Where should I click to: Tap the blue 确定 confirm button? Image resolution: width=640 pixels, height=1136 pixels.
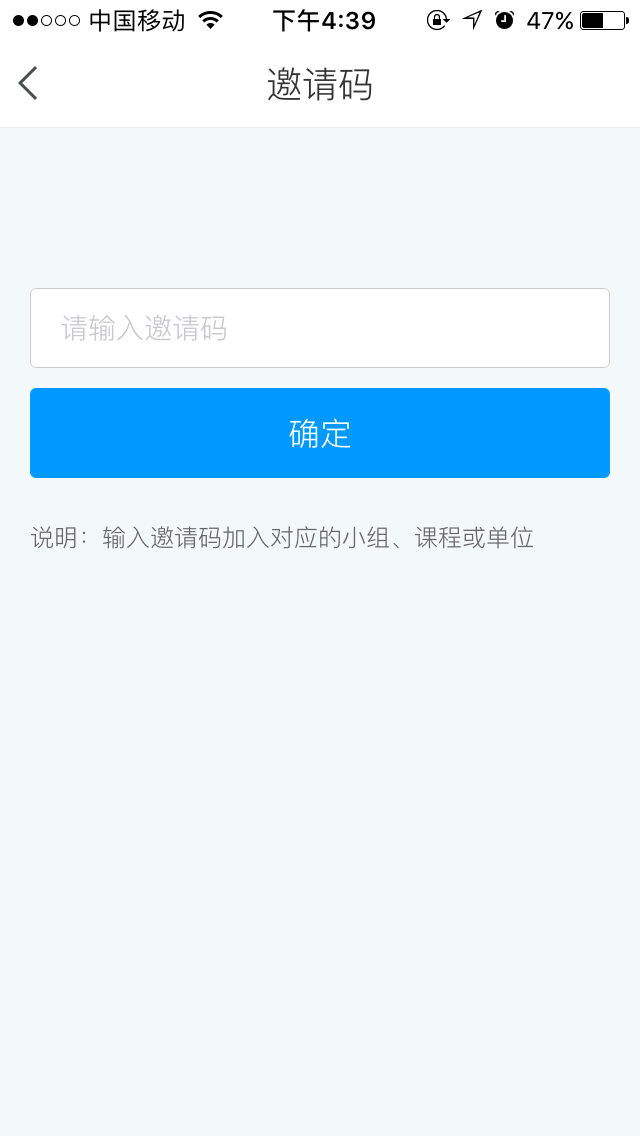click(x=320, y=433)
